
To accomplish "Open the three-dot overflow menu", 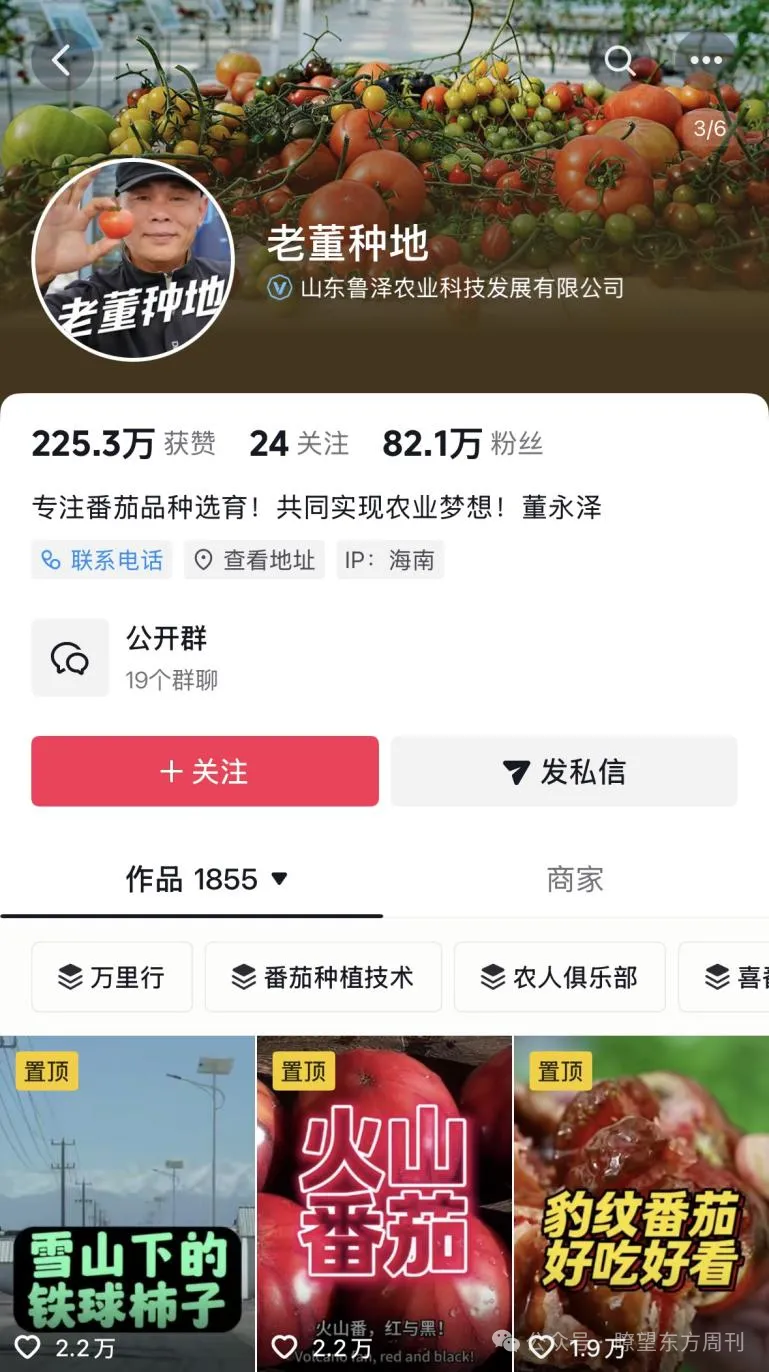I will point(706,60).
